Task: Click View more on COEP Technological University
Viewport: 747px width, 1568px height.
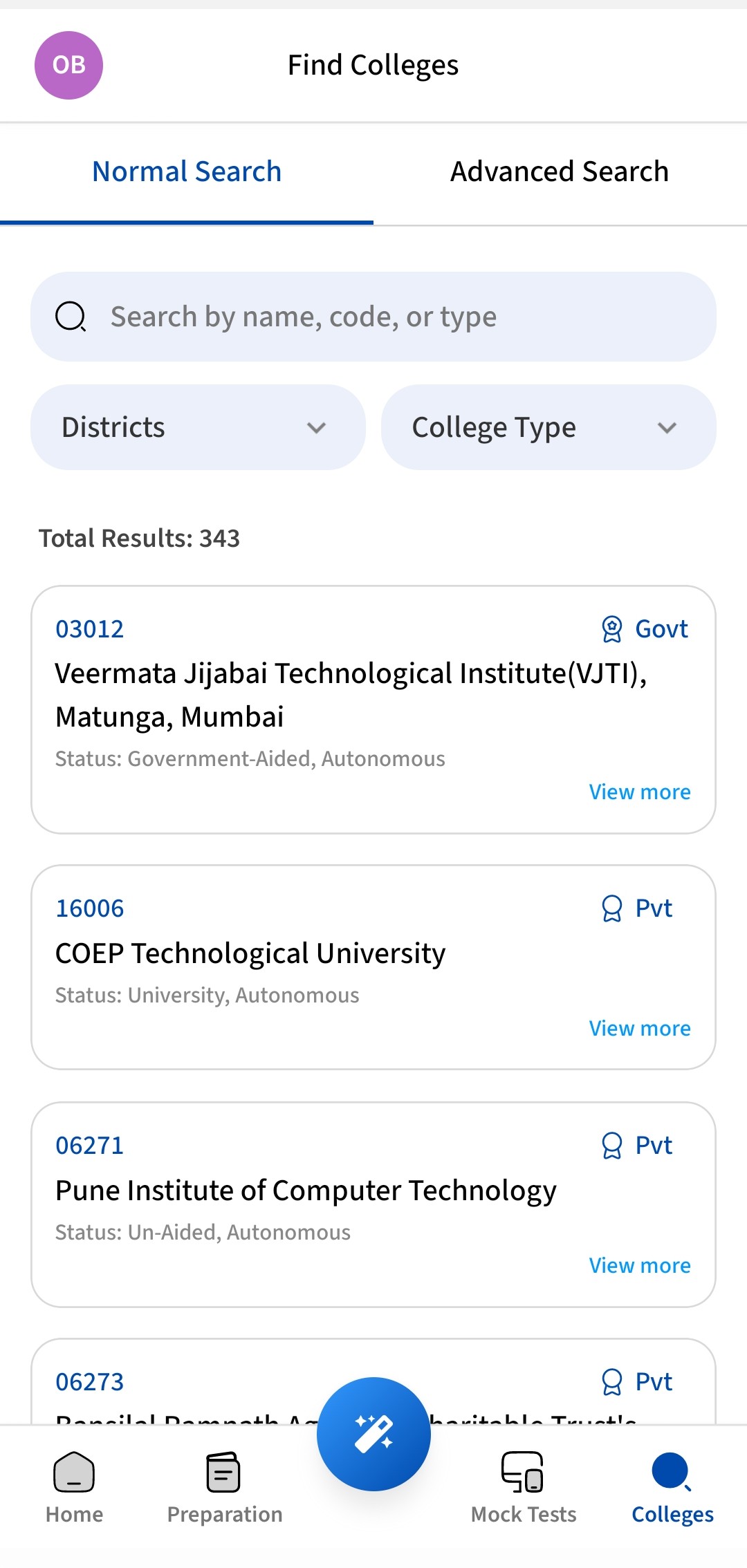Action: point(640,1028)
